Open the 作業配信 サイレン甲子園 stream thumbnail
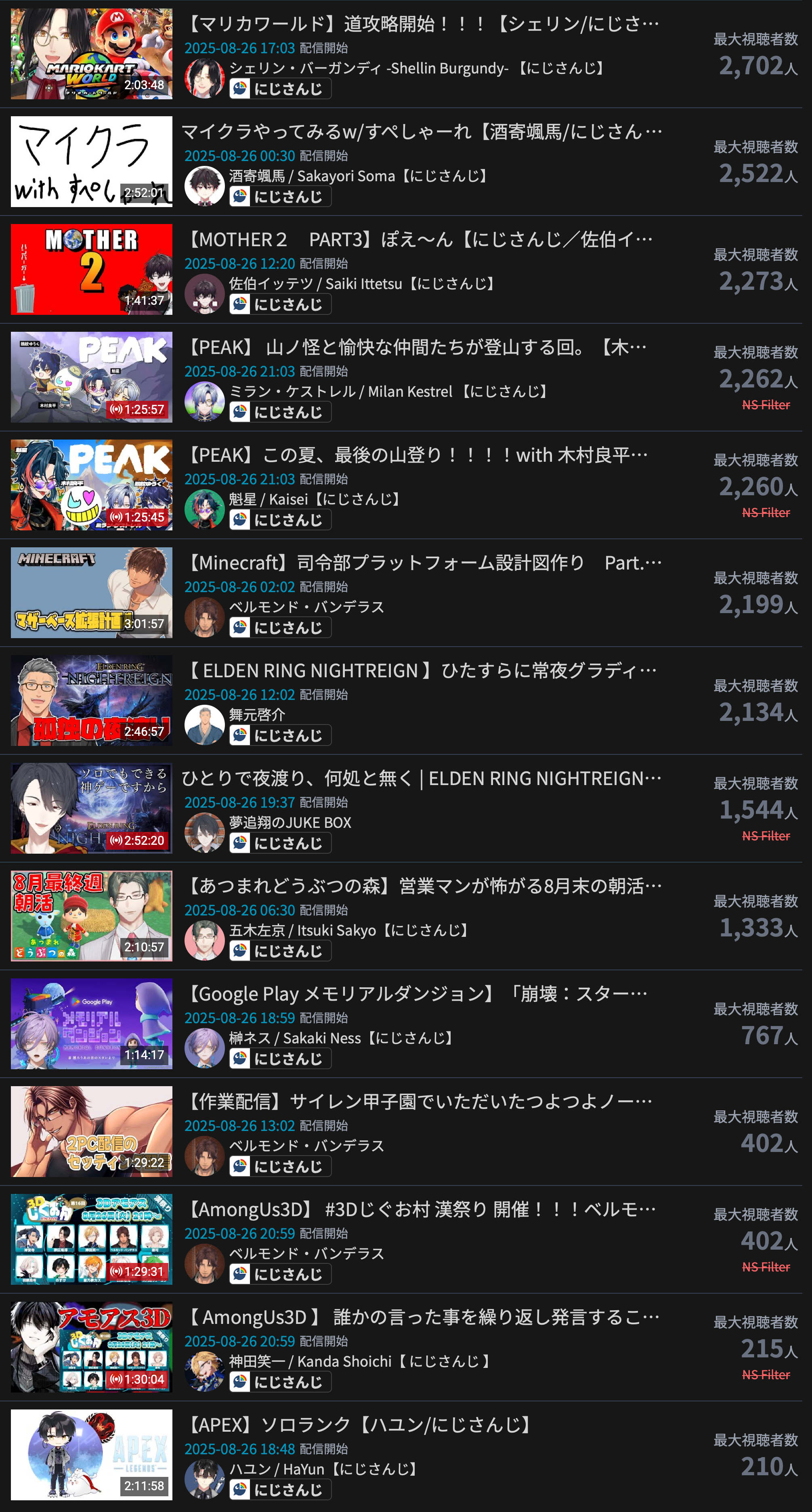Viewport: 812px width, 1512px height. 92,1131
